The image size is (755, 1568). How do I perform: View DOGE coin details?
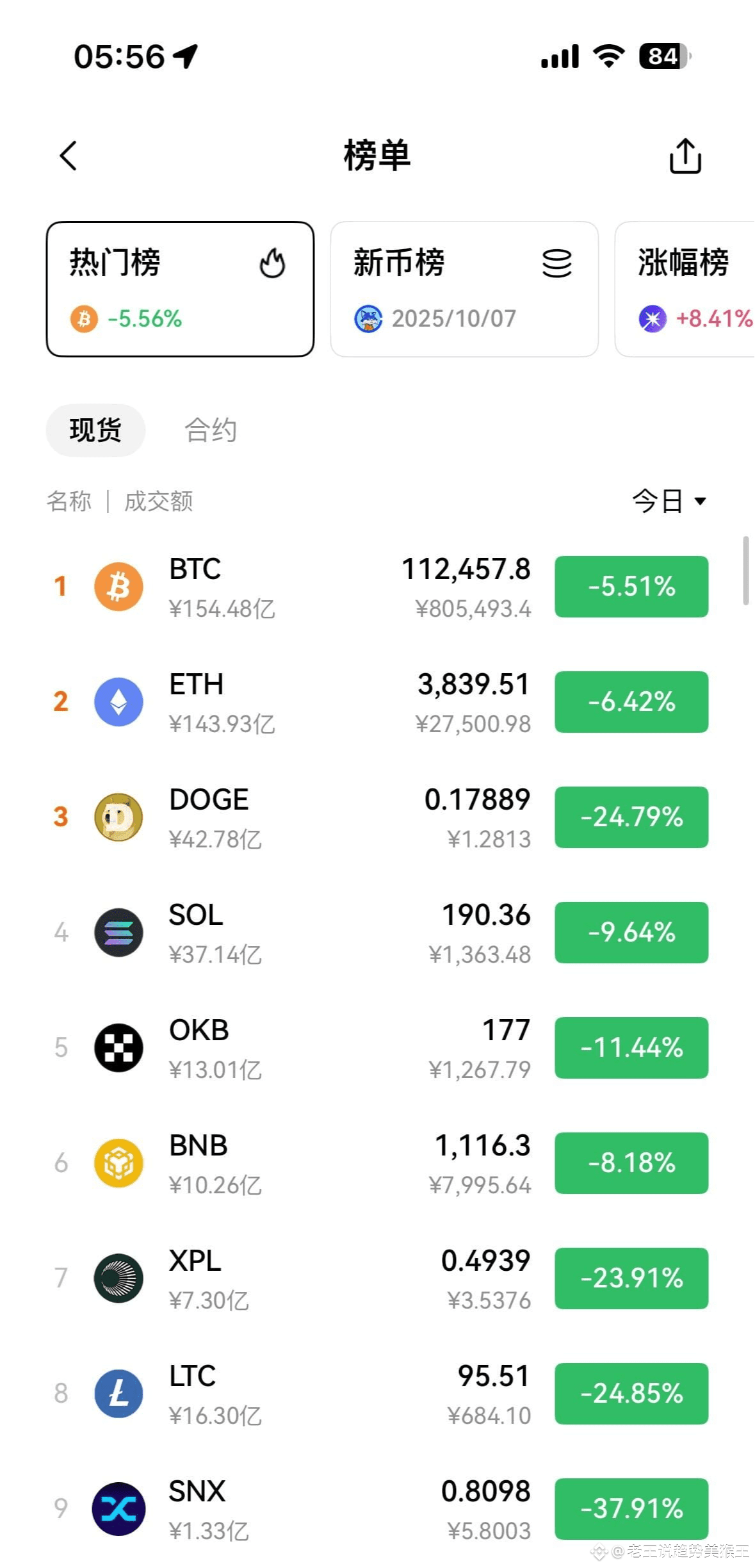coord(320,817)
